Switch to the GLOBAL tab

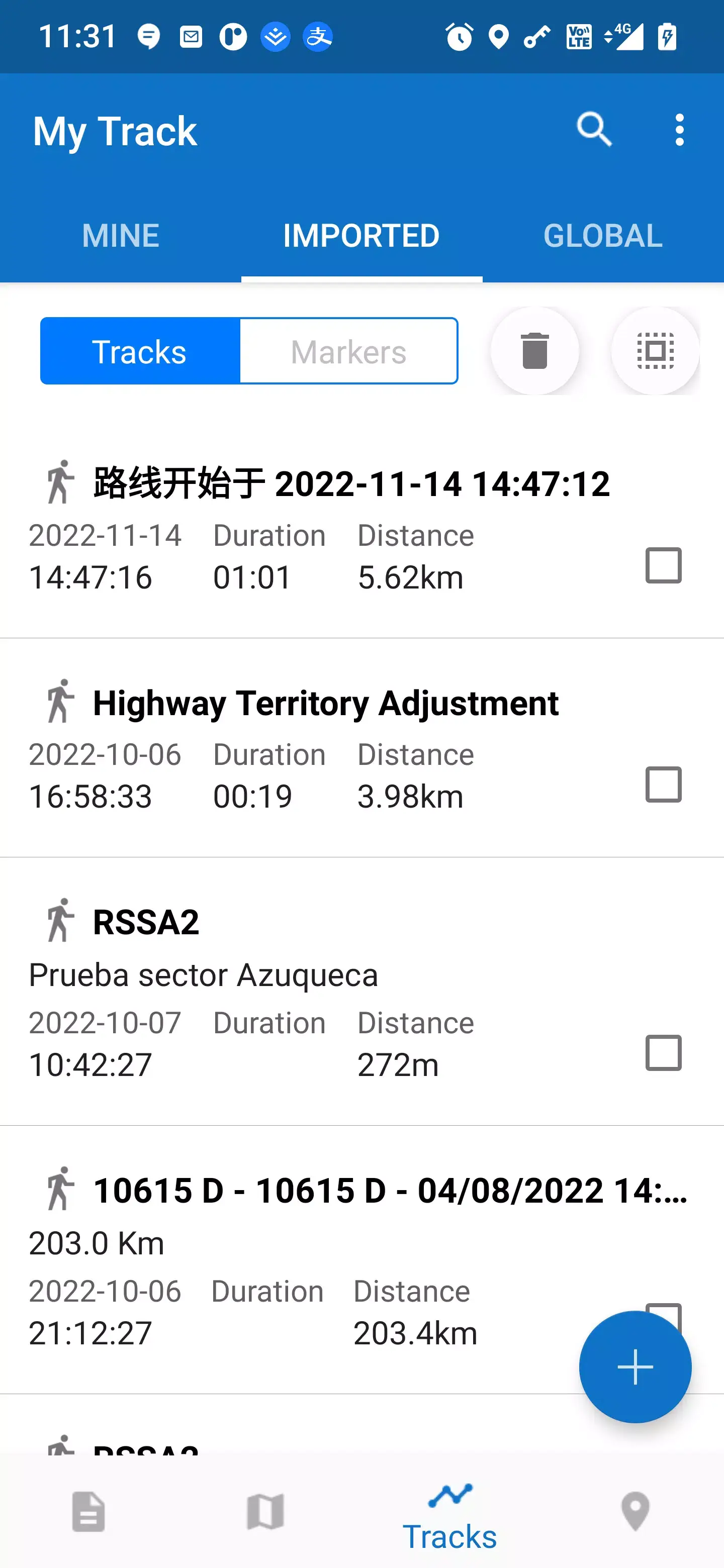tap(602, 236)
